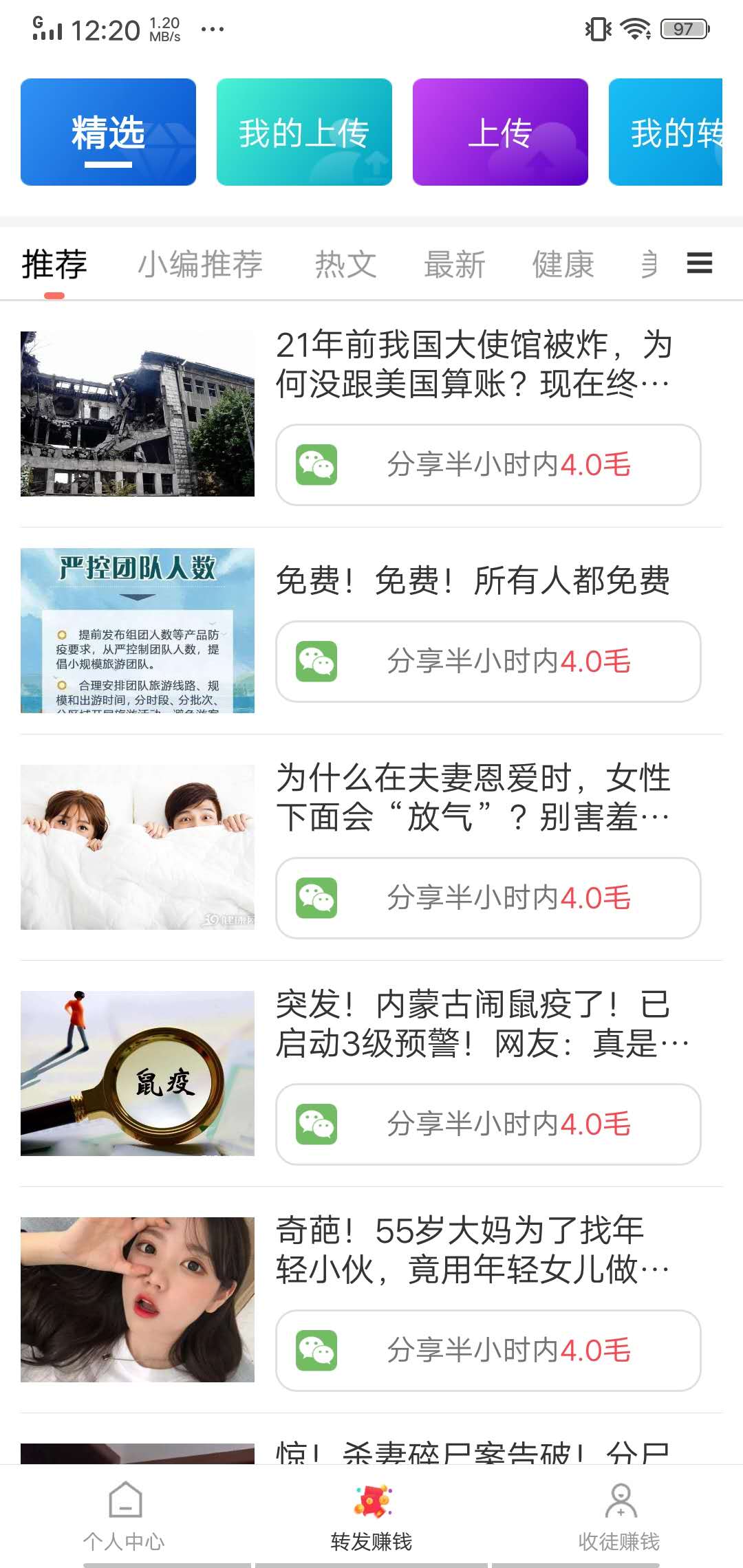Expand the truncated 55岁大妈 article title
Viewport: 743px width, 1568px height.
(x=475, y=1250)
